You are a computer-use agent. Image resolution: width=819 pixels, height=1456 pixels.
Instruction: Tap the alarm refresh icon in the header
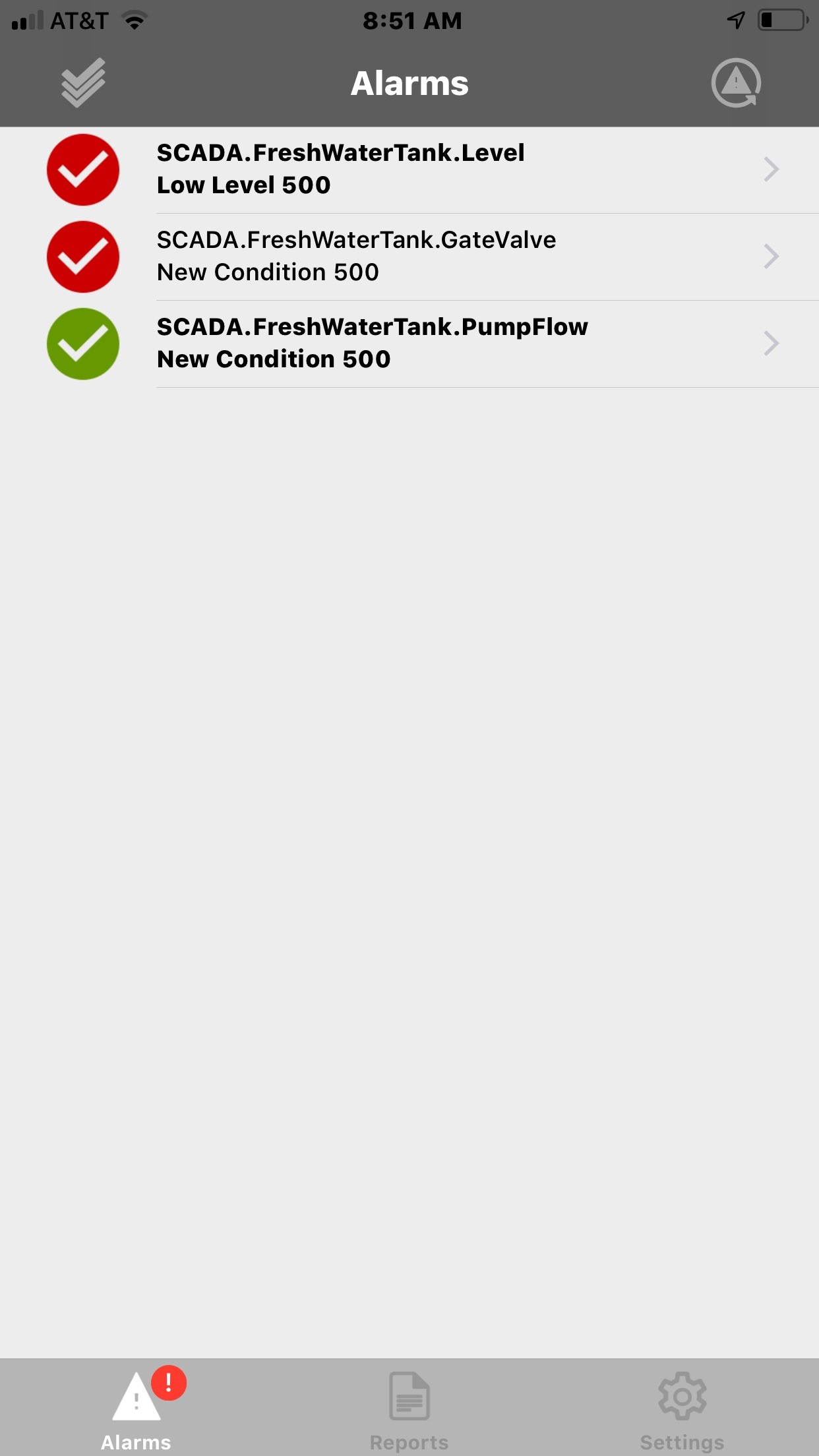tap(736, 83)
